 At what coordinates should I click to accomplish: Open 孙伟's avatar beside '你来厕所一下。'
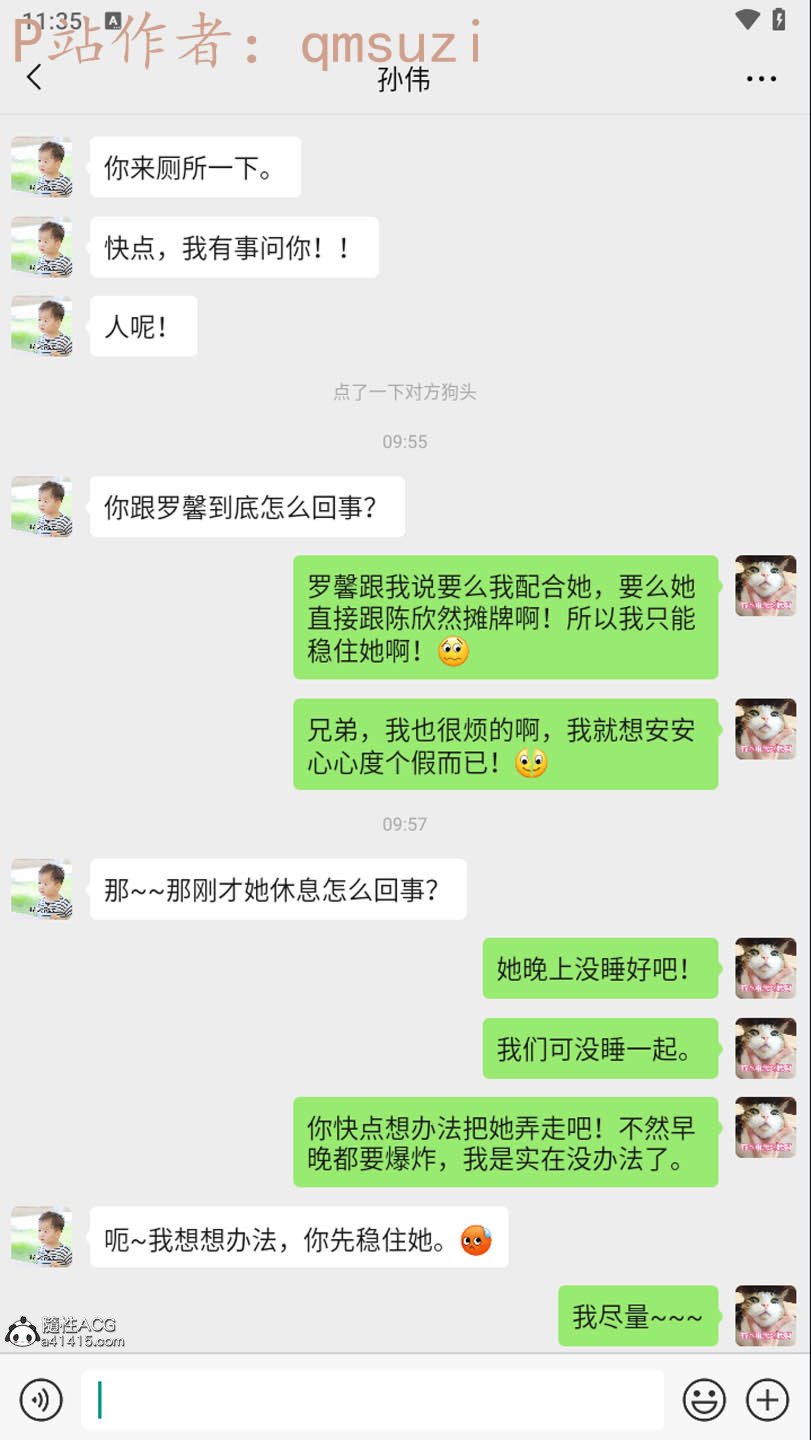(41, 167)
